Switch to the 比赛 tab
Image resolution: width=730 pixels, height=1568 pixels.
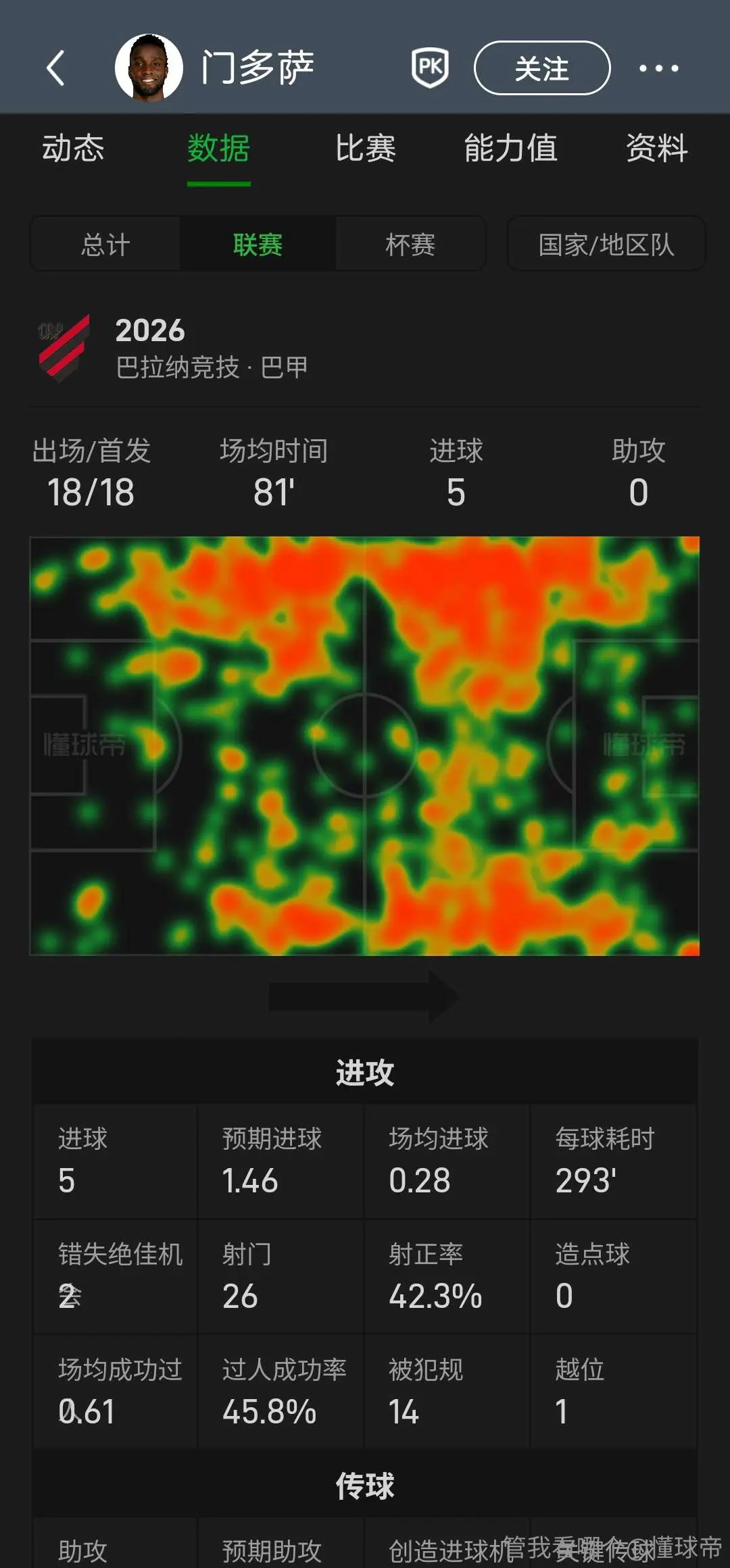coord(366,149)
